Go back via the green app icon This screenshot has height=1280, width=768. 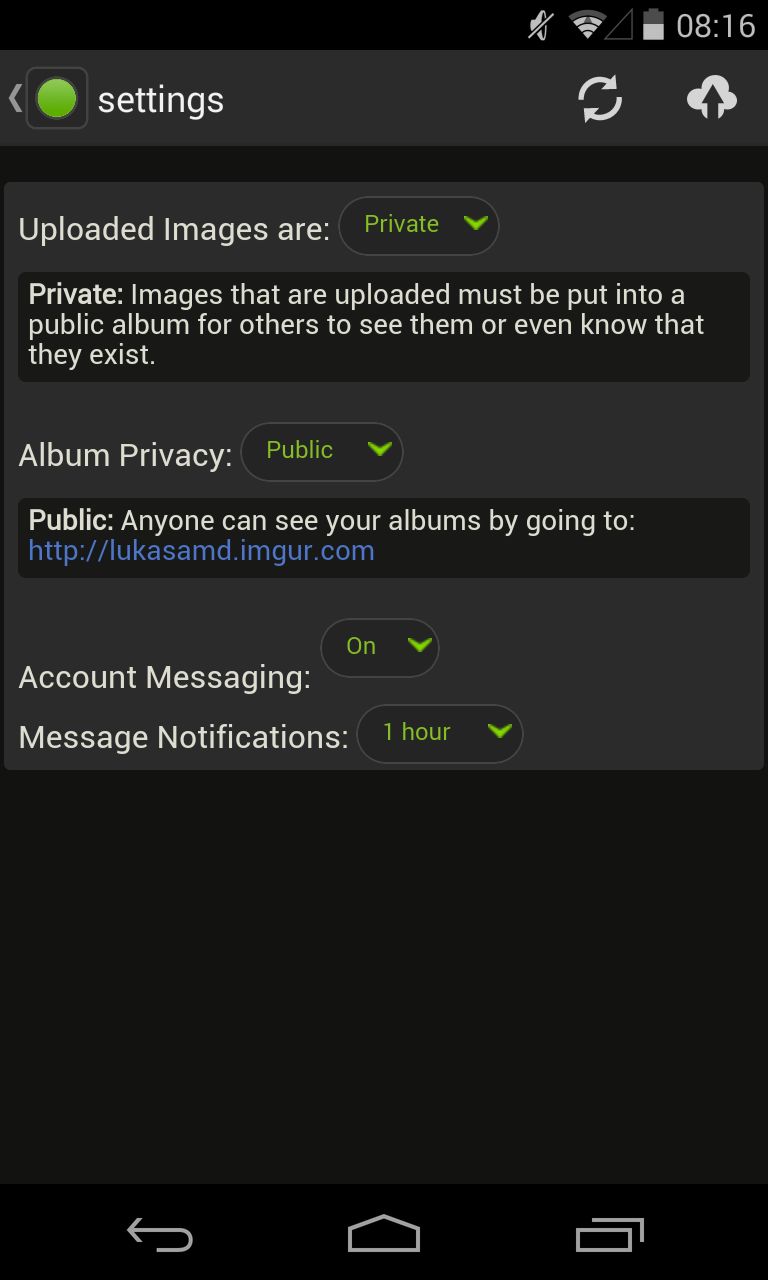pyautogui.click(x=56, y=98)
